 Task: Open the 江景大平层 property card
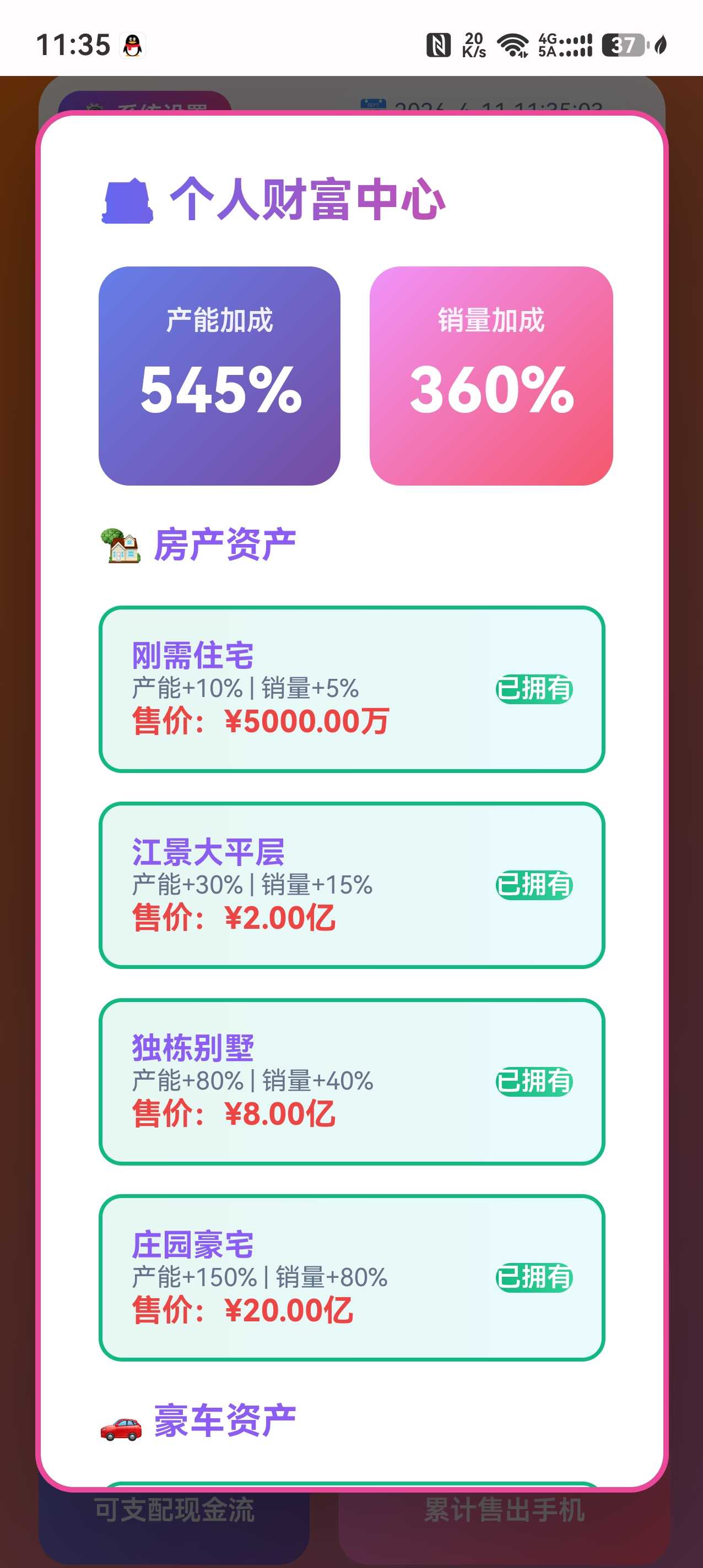[x=351, y=885]
